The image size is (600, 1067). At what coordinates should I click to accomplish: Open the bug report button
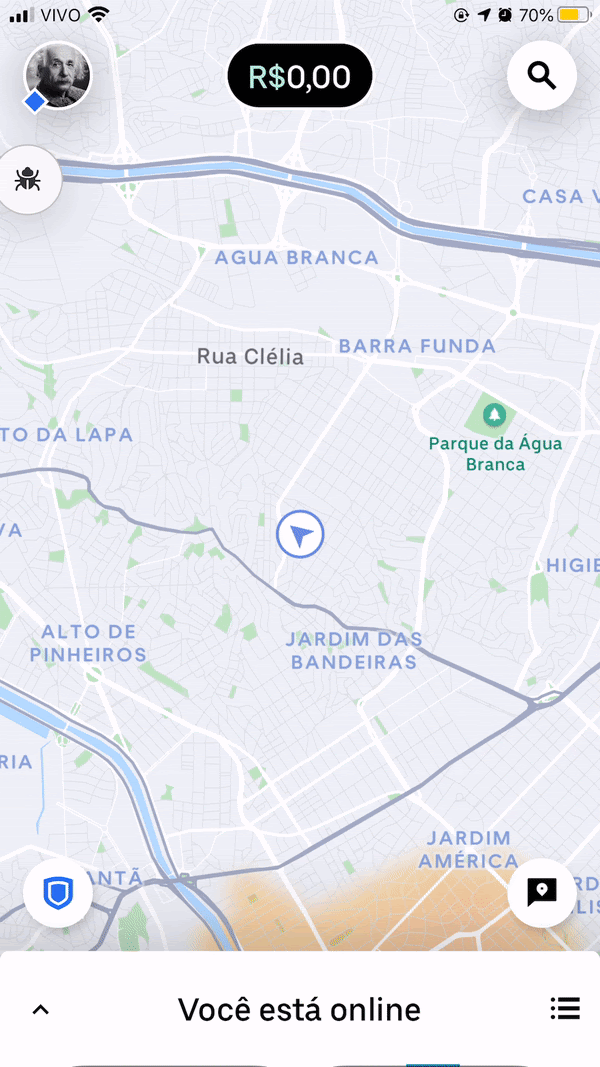(x=27, y=179)
